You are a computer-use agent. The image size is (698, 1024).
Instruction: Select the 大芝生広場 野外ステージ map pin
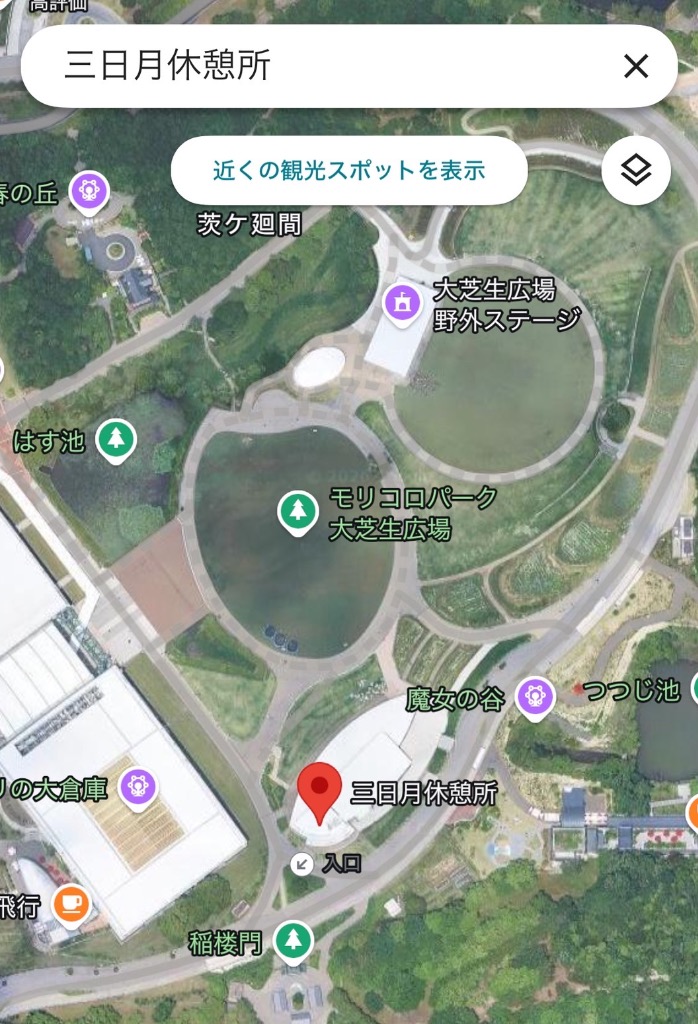(x=402, y=302)
